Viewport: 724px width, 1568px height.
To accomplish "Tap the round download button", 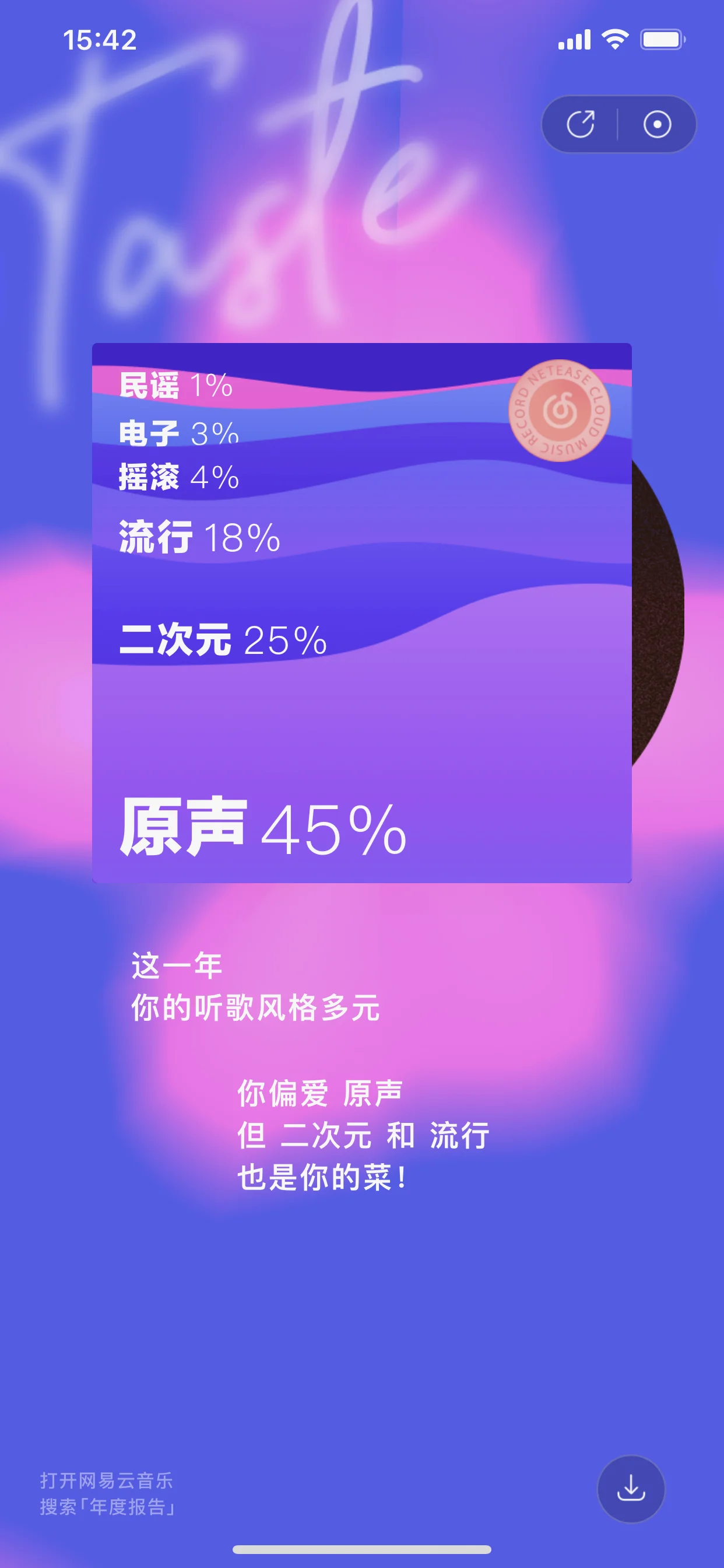I will (631, 1488).
